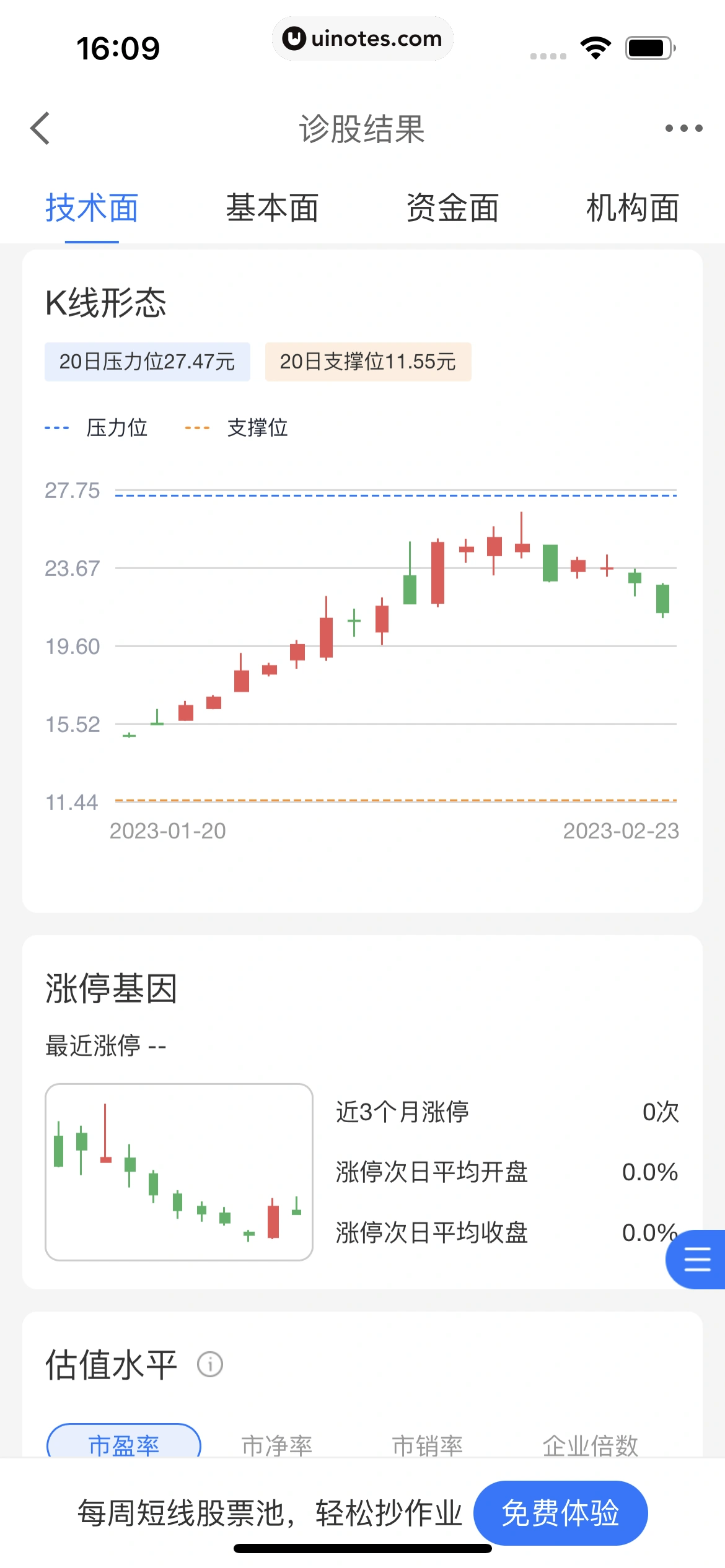
Task: Go back from 诊股结果 page
Action: (x=40, y=129)
